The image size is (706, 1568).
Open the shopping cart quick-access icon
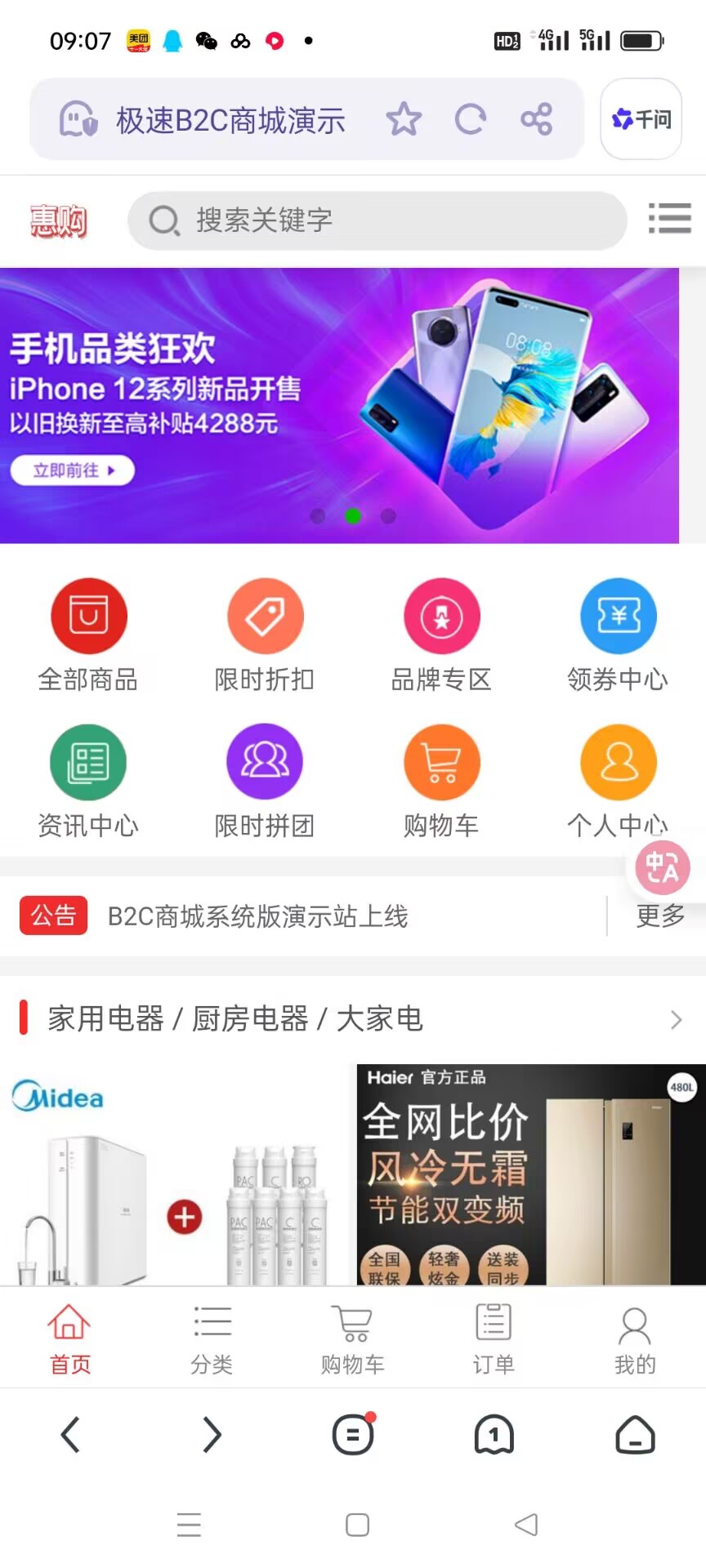click(441, 761)
